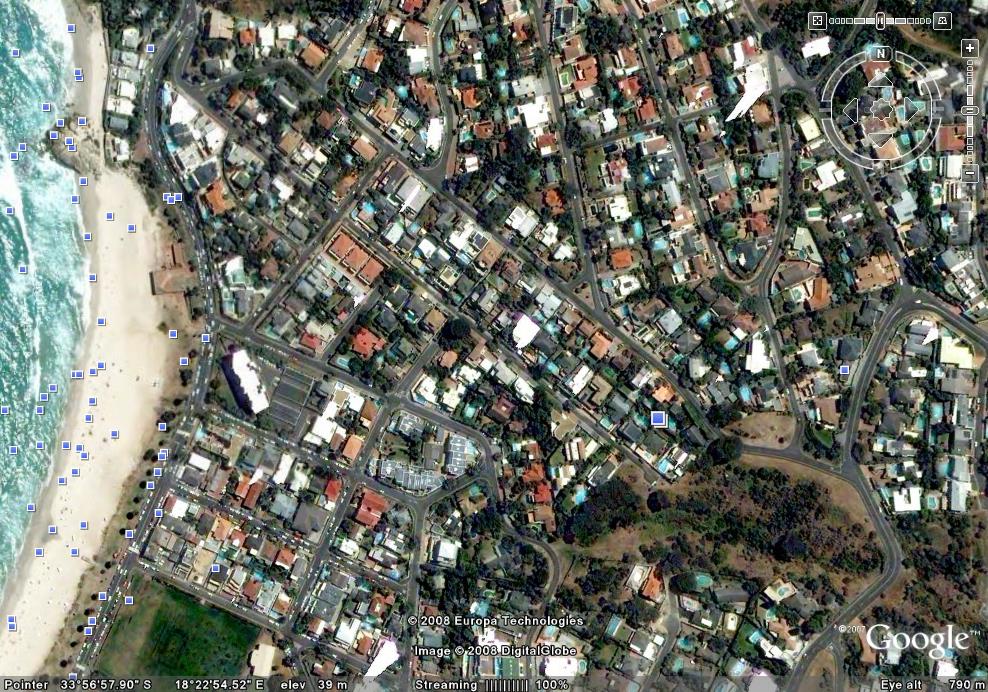Zoom out with the minus button

[969, 173]
